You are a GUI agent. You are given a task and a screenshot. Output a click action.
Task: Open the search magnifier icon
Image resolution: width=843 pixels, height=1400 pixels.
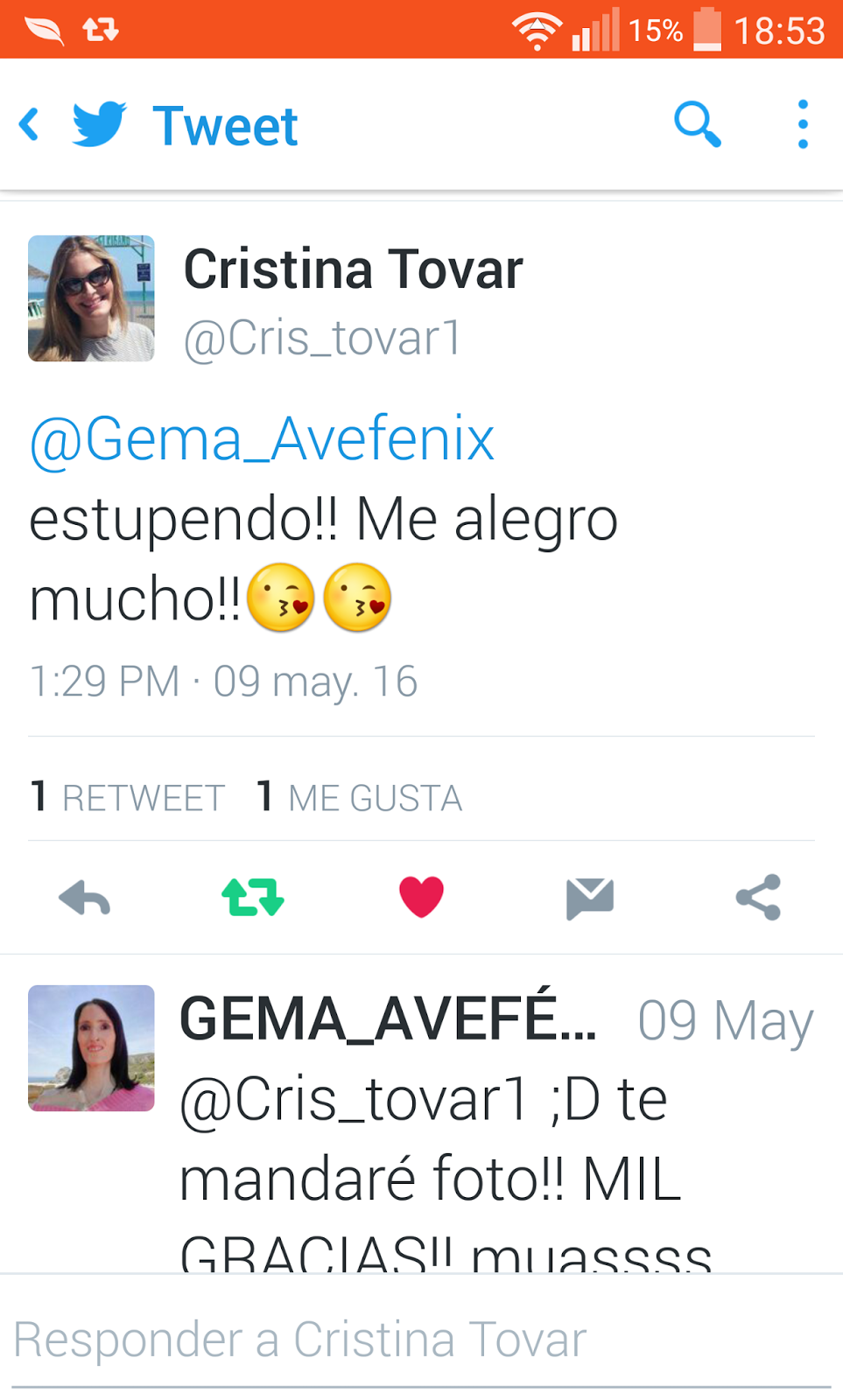pyautogui.click(x=697, y=125)
